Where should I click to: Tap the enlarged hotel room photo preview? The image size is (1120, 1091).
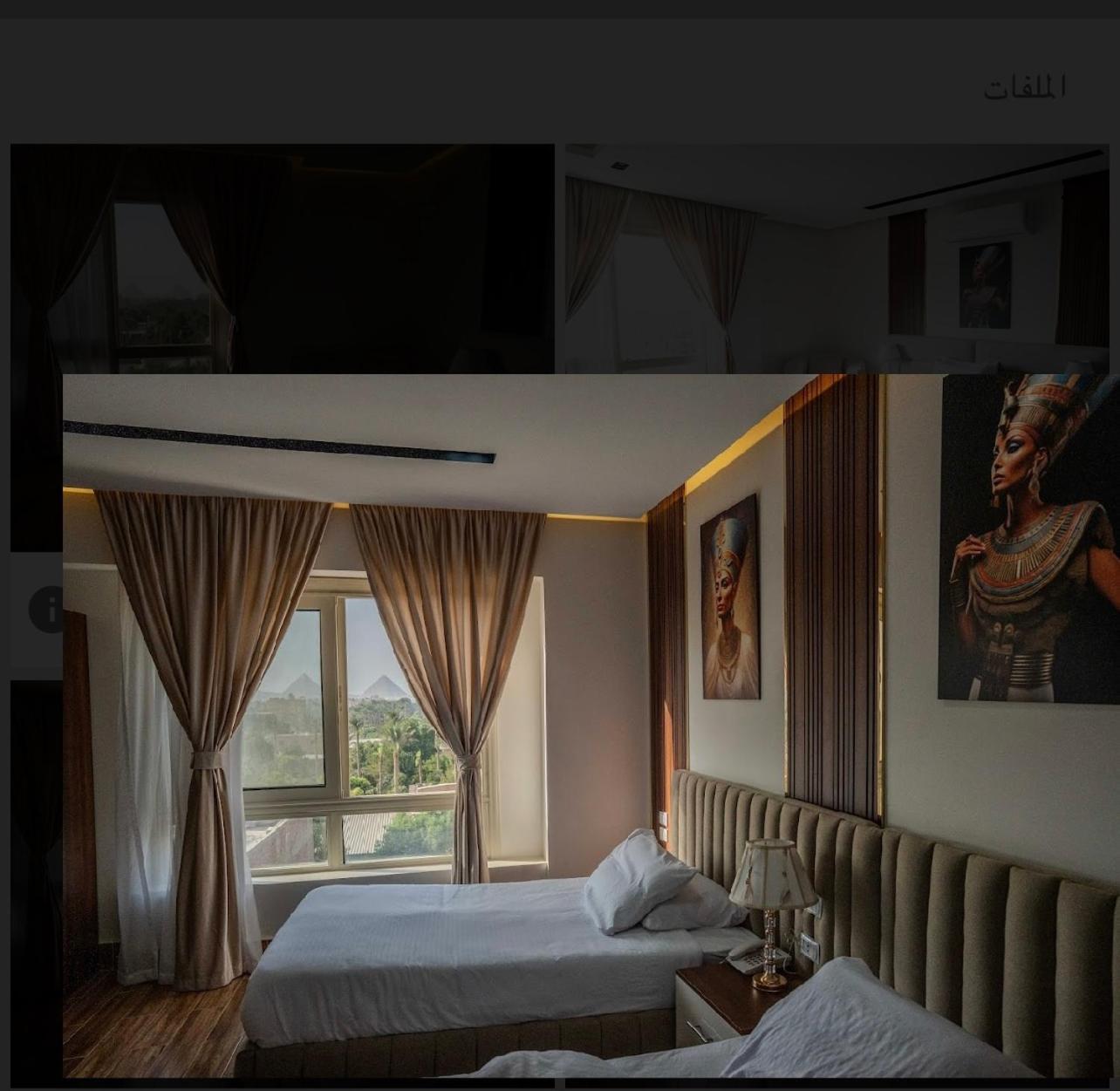[x=591, y=726]
